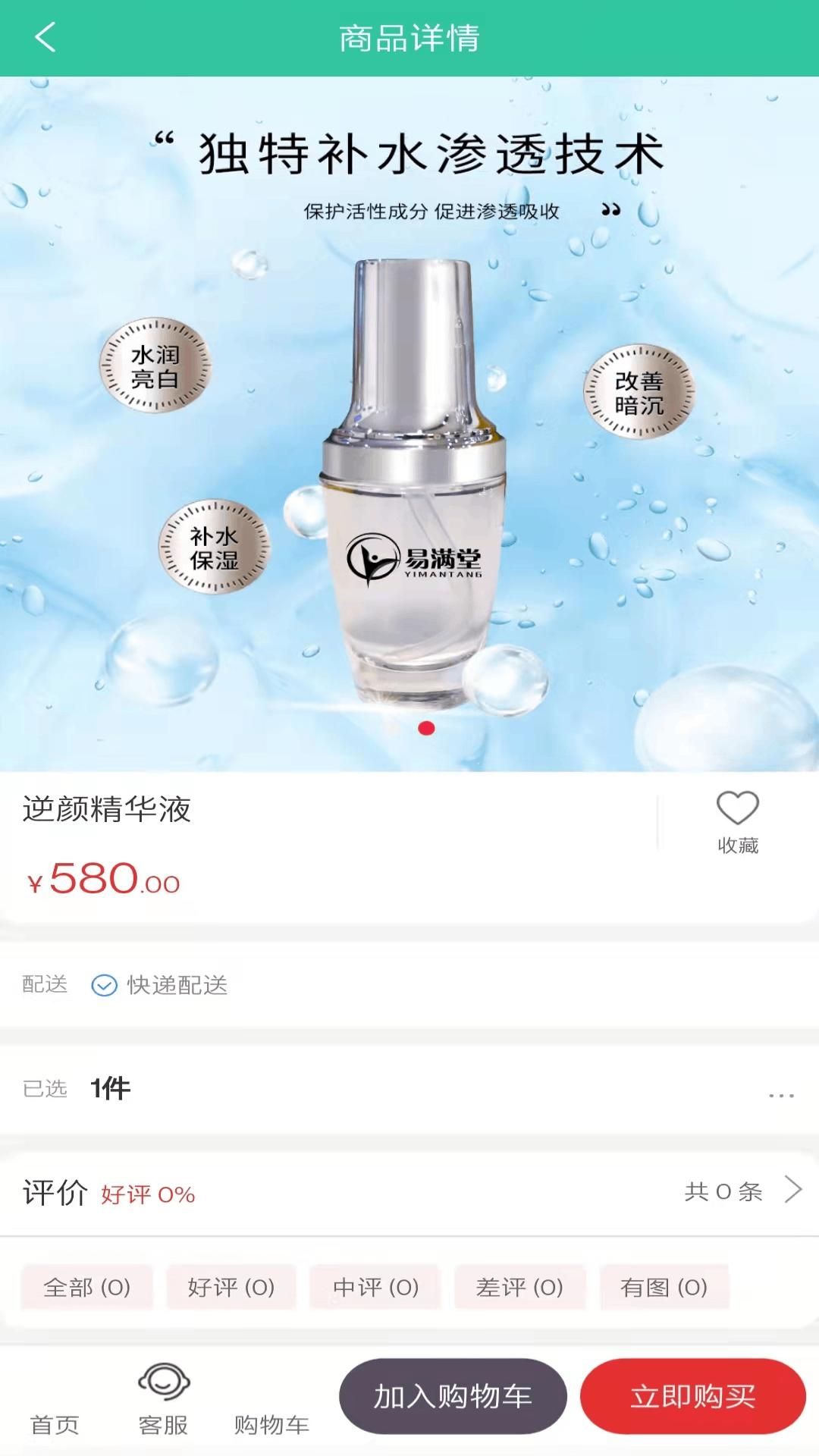Tap the red carousel dot indicator

coord(425,728)
